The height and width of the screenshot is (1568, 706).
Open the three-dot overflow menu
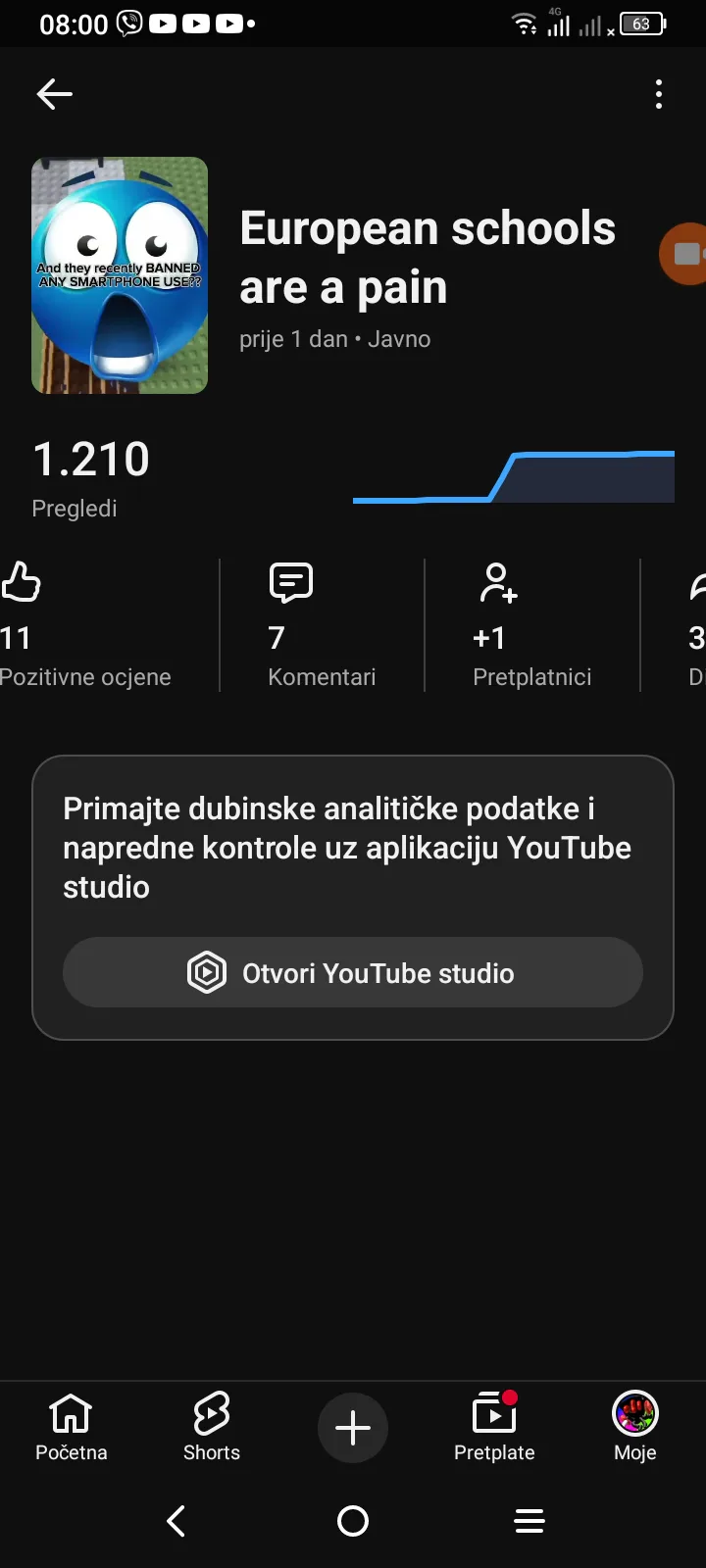pyautogui.click(x=659, y=94)
